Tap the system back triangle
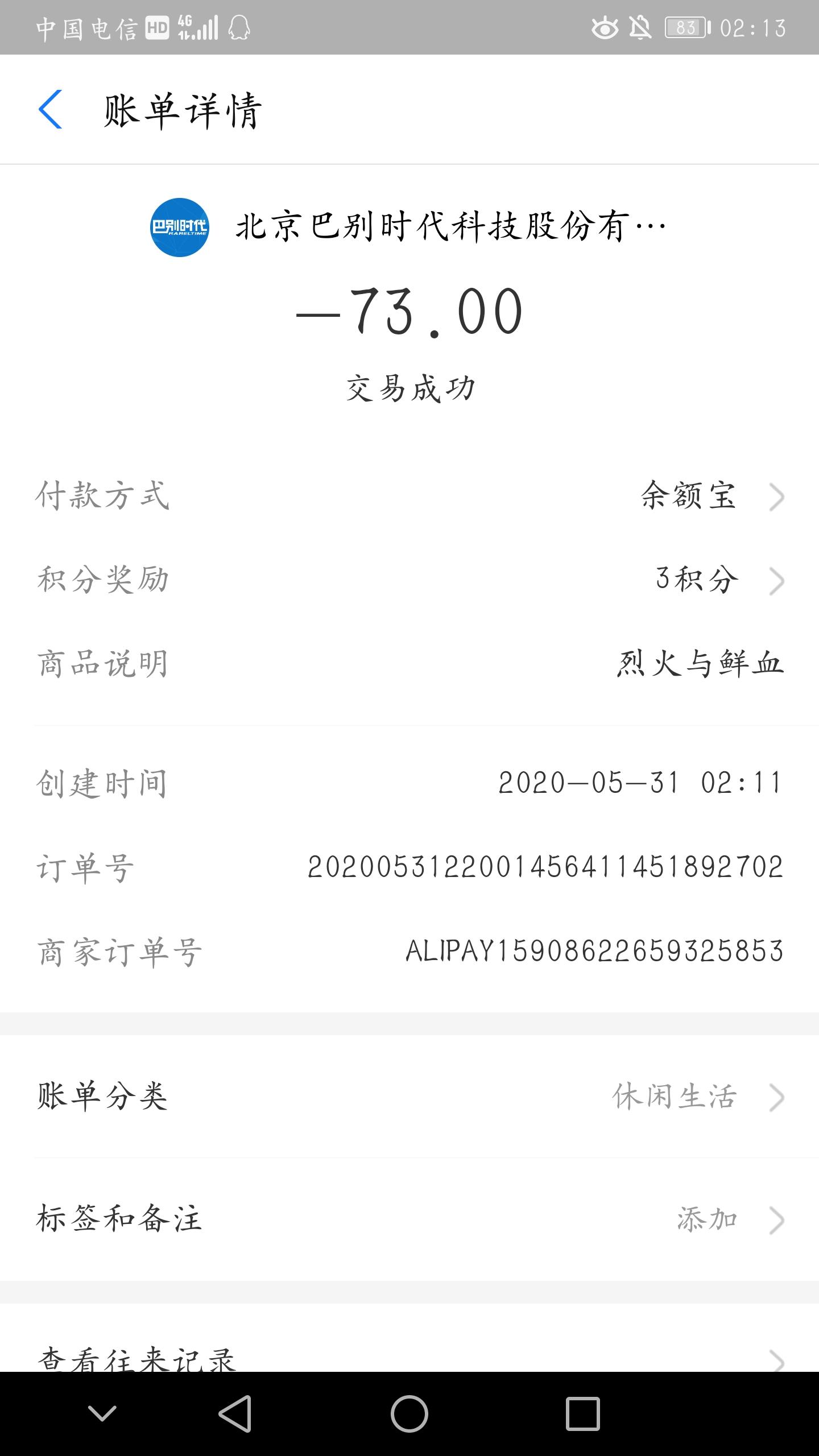The height and width of the screenshot is (1456, 819). tap(235, 1414)
